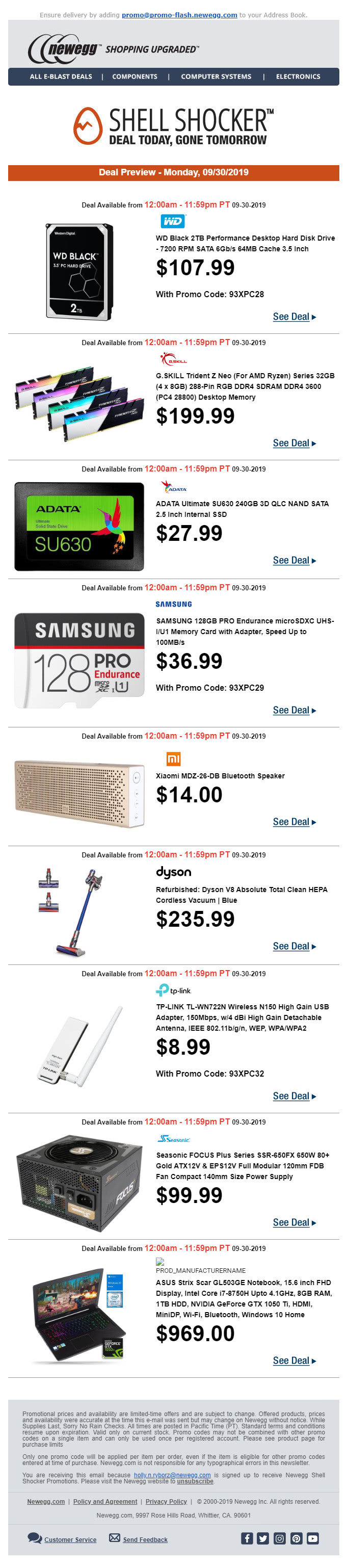Switch to the ELECTRONICS category

(x=298, y=76)
